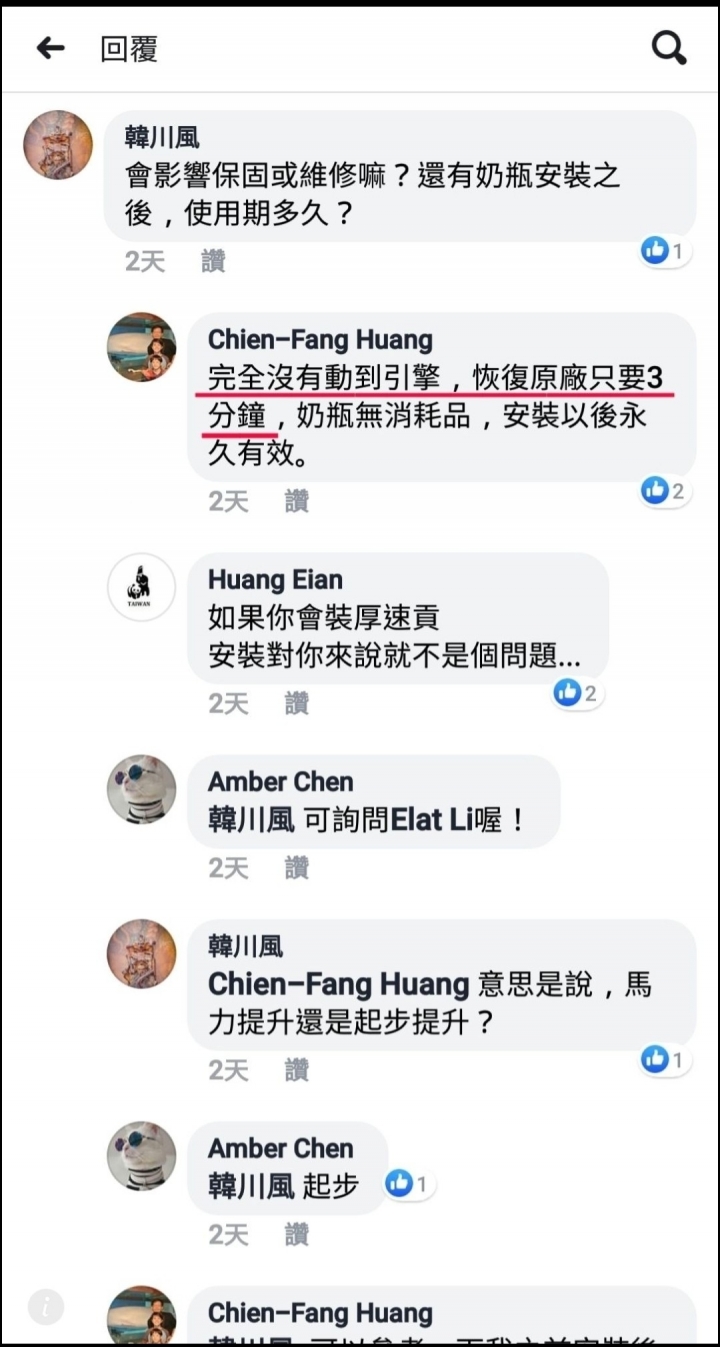The height and width of the screenshot is (1347, 720).
Task: Like 韓川風's question about 馬力提升
Action: point(297,1071)
